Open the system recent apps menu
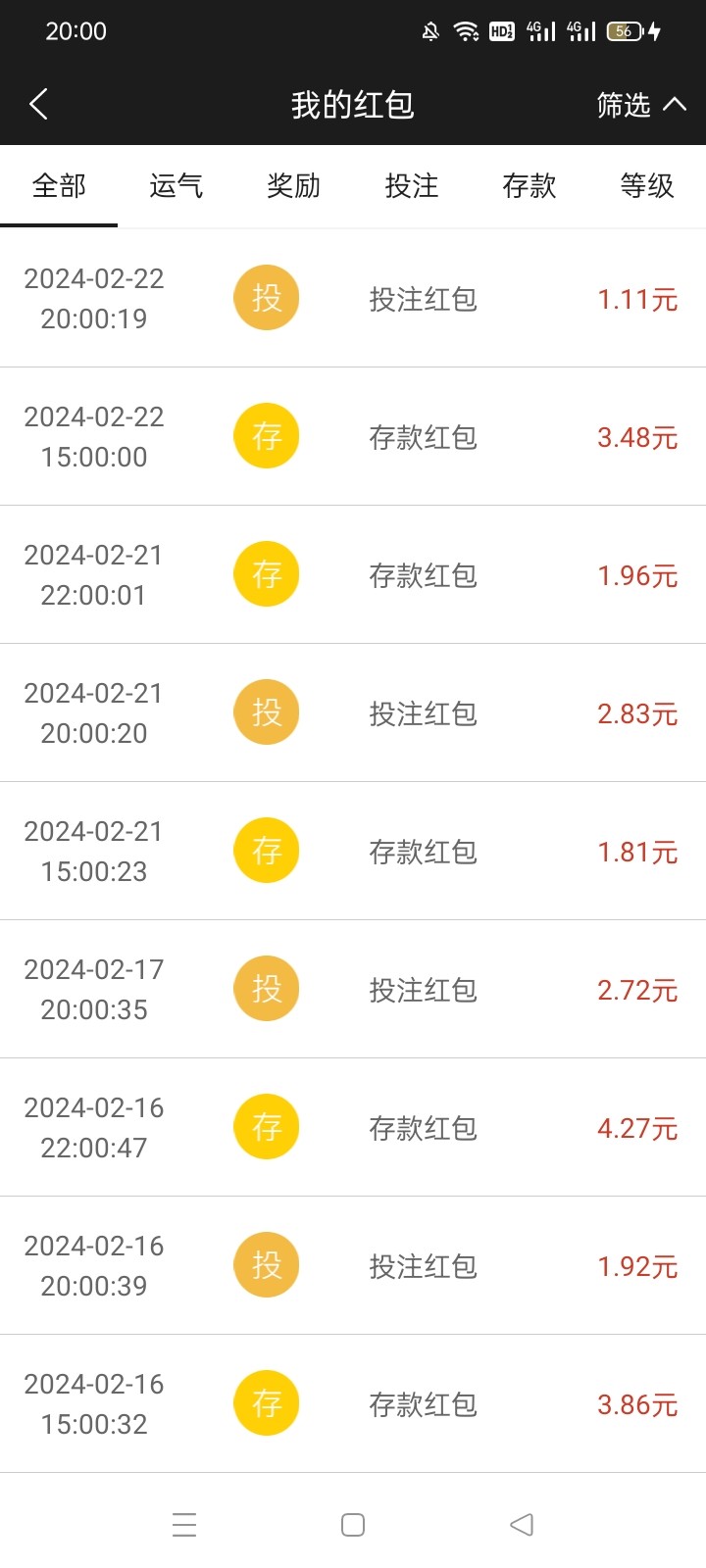Screen dimensions: 706x1568 184,1525
